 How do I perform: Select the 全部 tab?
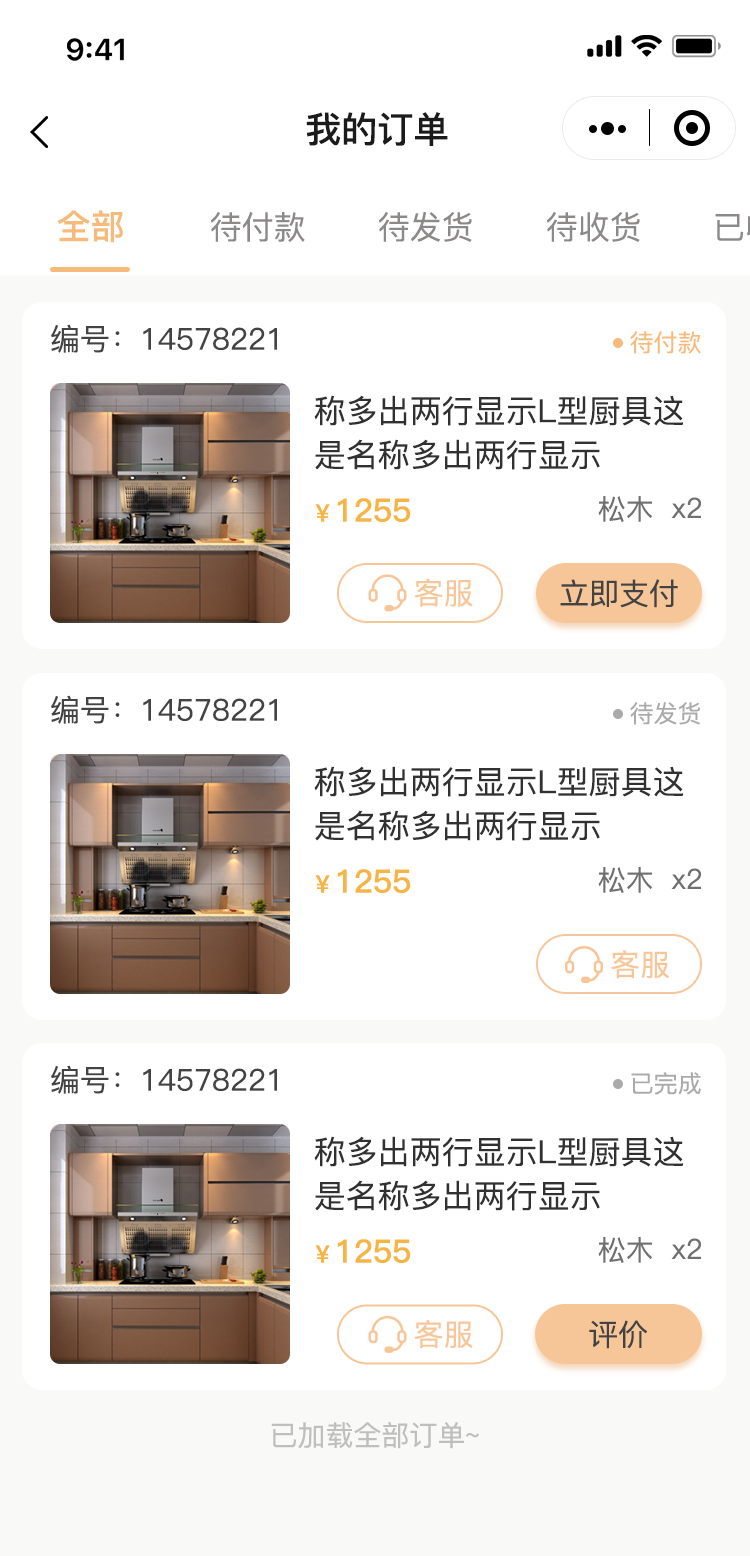91,228
